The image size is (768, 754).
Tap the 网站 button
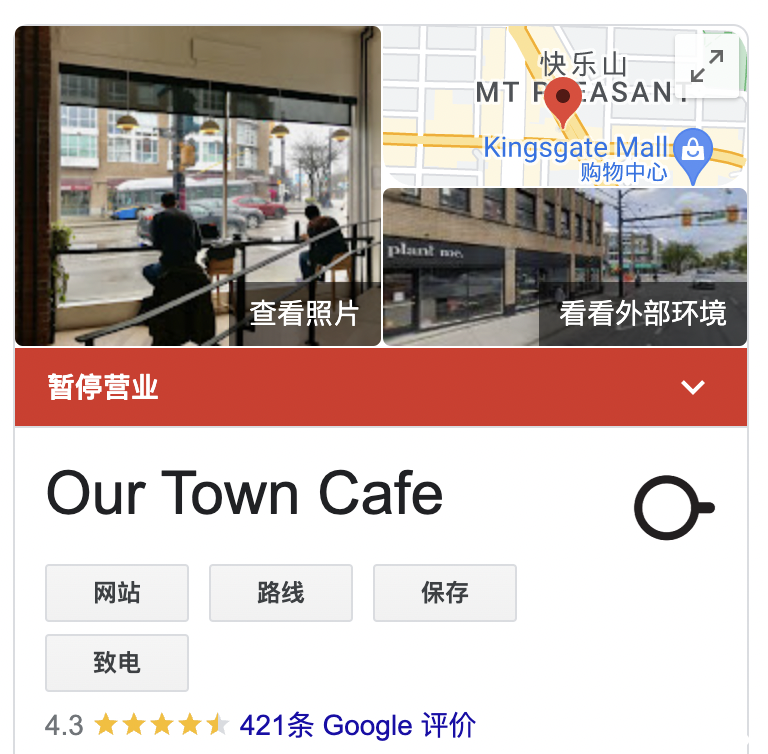(117, 593)
